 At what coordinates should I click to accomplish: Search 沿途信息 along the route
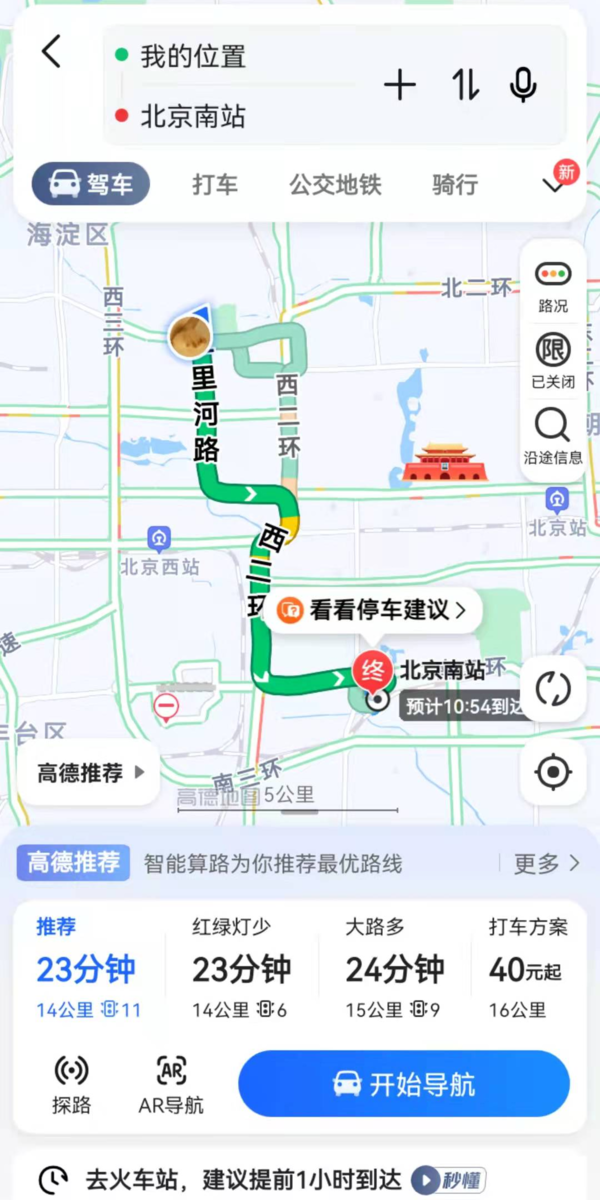(553, 436)
